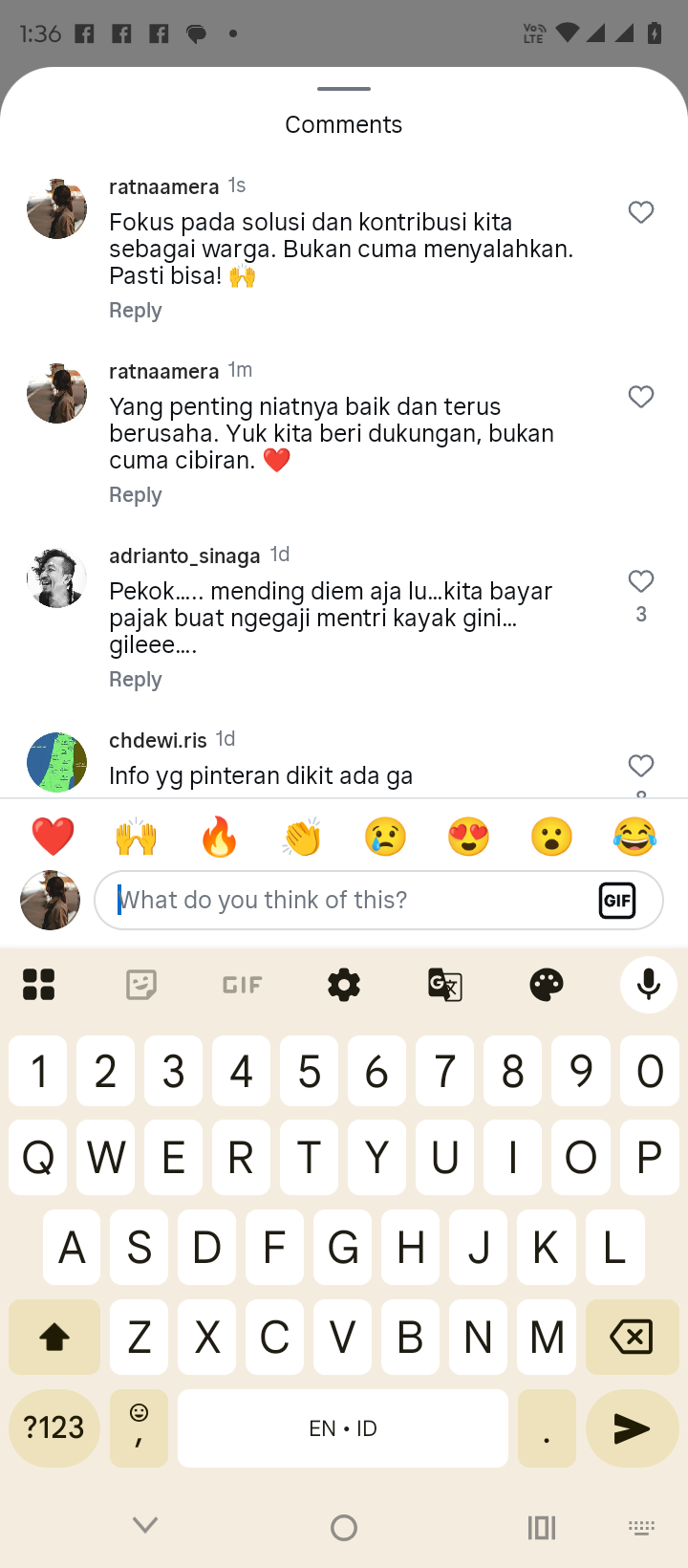Like adrianto_sinaga's comment
The image size is (688, 1568).
[641, 581]
